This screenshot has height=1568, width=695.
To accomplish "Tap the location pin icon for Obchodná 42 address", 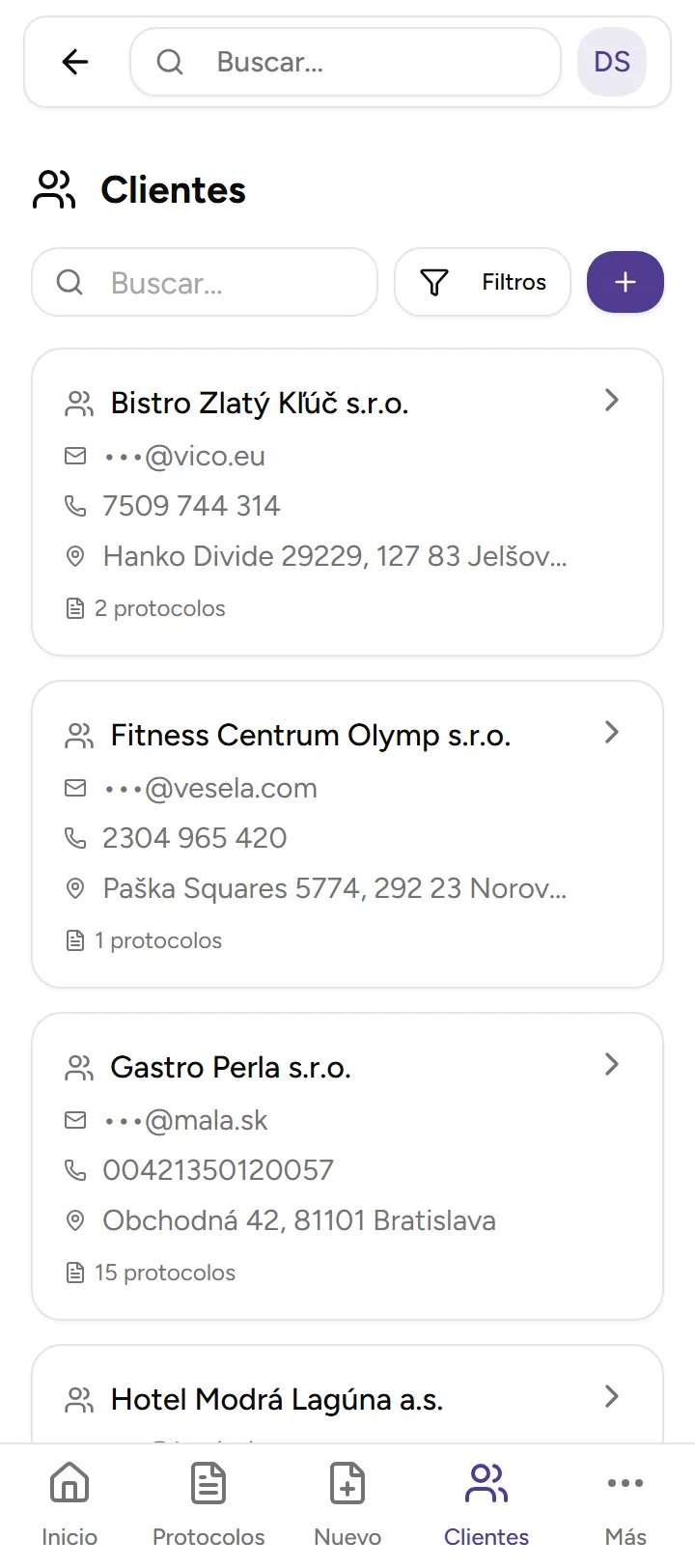I will pyautogui.click(x=75, y=1220).
